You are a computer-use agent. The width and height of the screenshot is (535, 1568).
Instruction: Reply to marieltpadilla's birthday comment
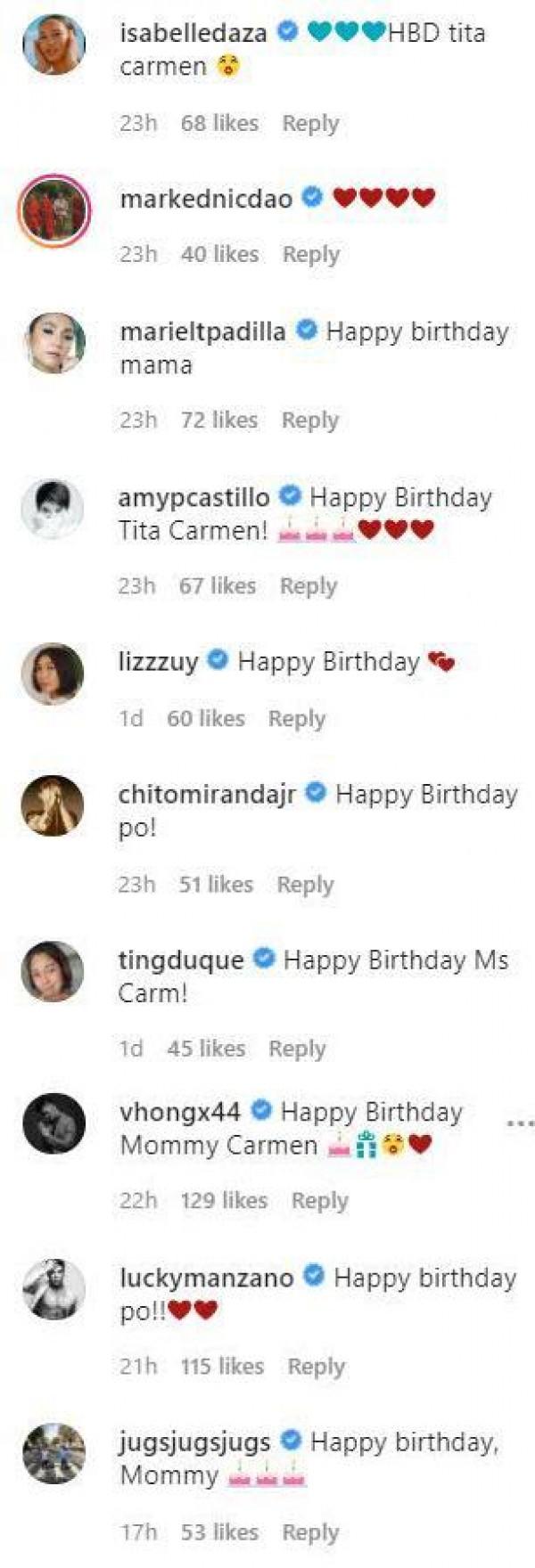pos(310,420)
